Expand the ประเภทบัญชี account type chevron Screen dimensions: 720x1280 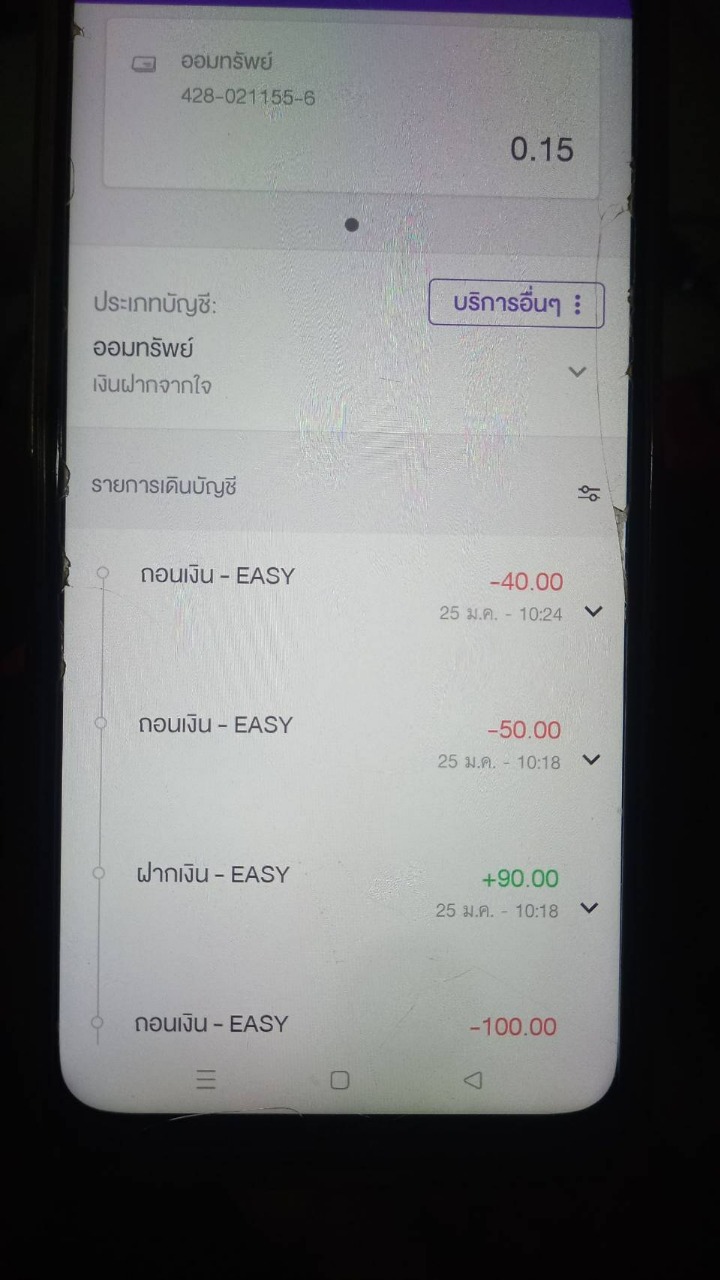pyautogui.click(x=576, y=371)
